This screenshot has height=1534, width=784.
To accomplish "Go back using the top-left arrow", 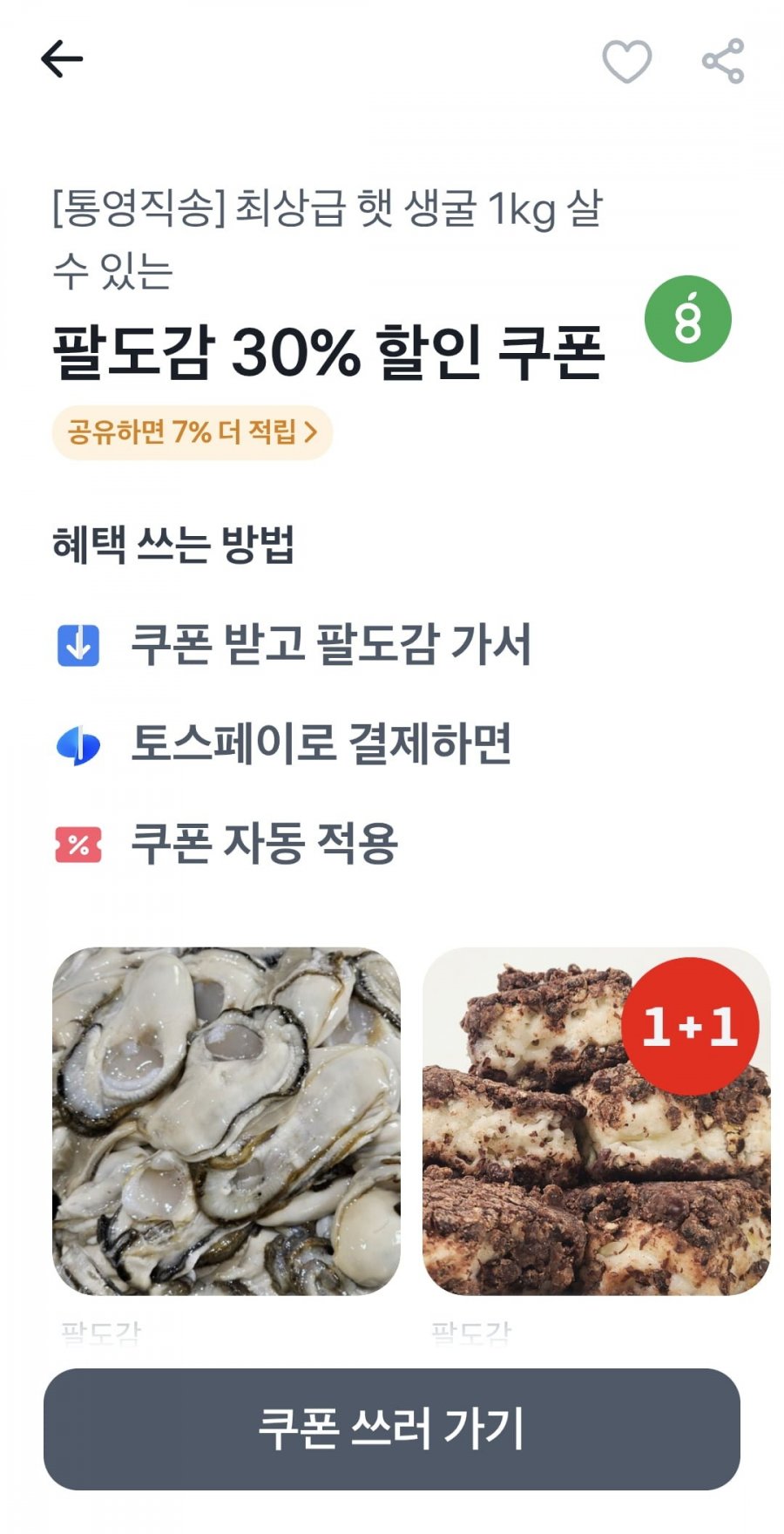I will point(62,59).
